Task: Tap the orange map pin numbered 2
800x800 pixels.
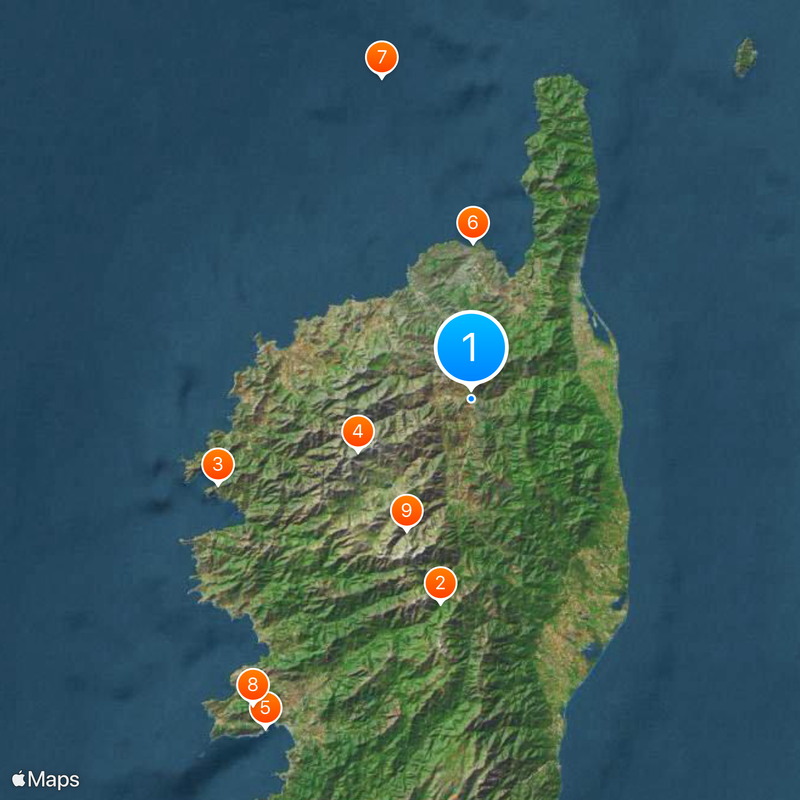Action: pyautogui.click(x=440, y=583)
